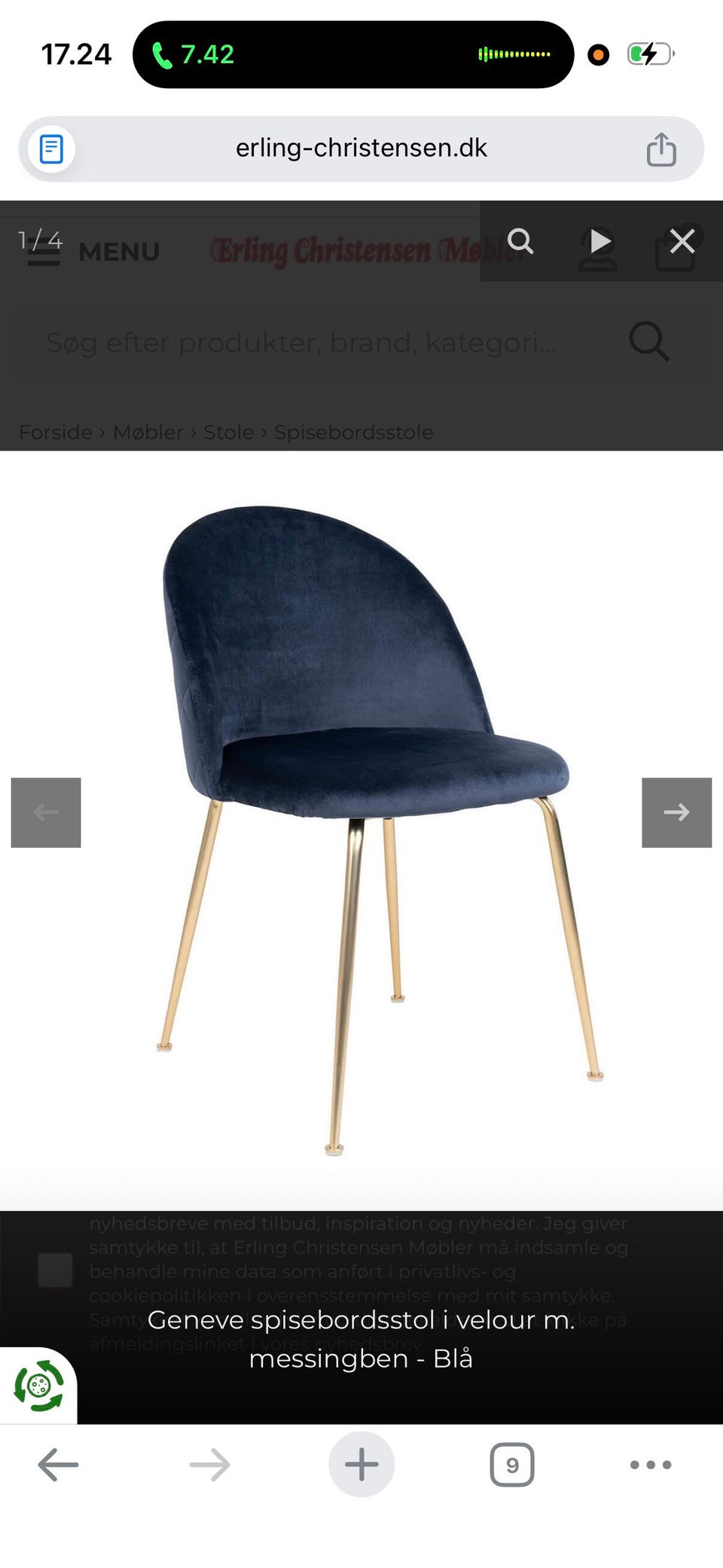Tap the erling-christensen.dk address field
Viewport: 723px width, 1568px height.
[x=361, y=148]
